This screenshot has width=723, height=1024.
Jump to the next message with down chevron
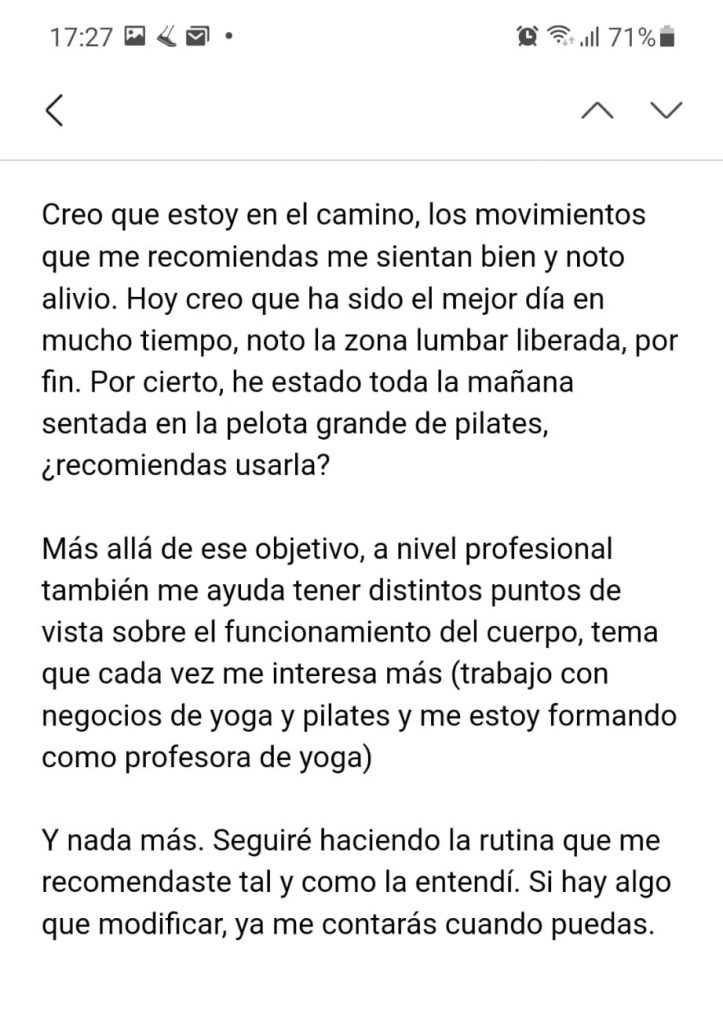click(x=665, y=110)
